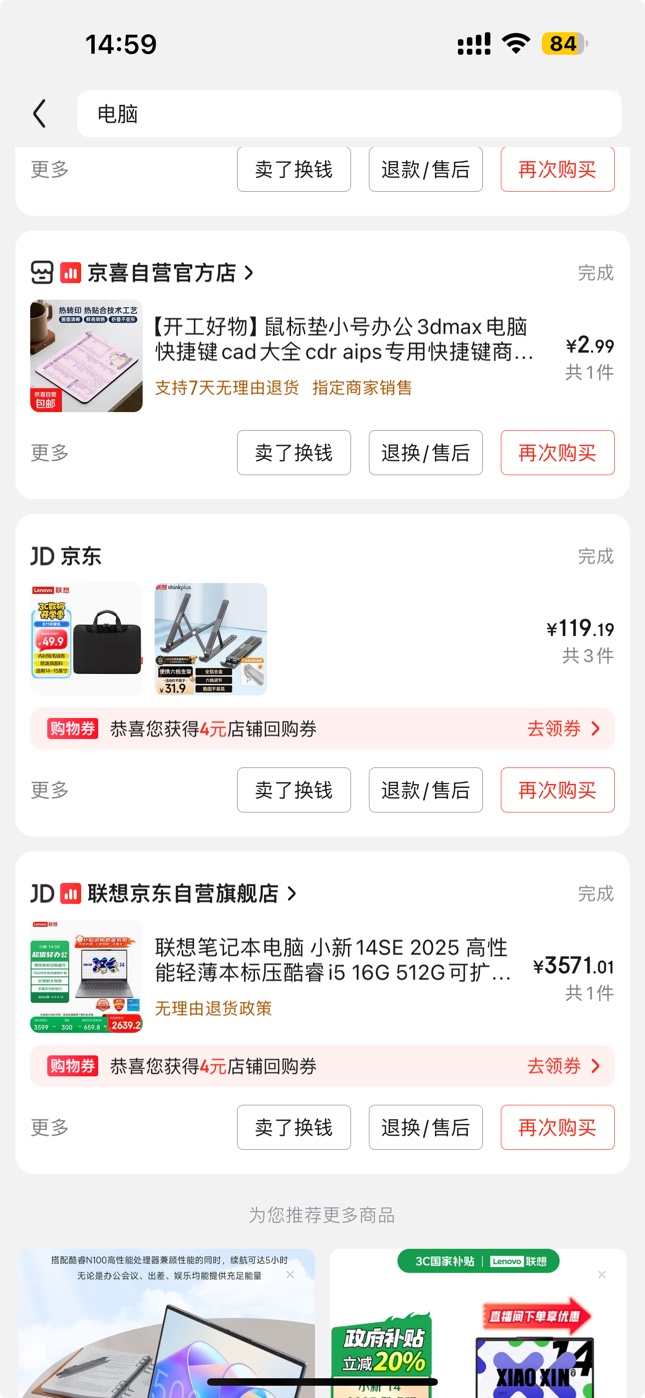Go back using the arrow icon

(40, 114)
